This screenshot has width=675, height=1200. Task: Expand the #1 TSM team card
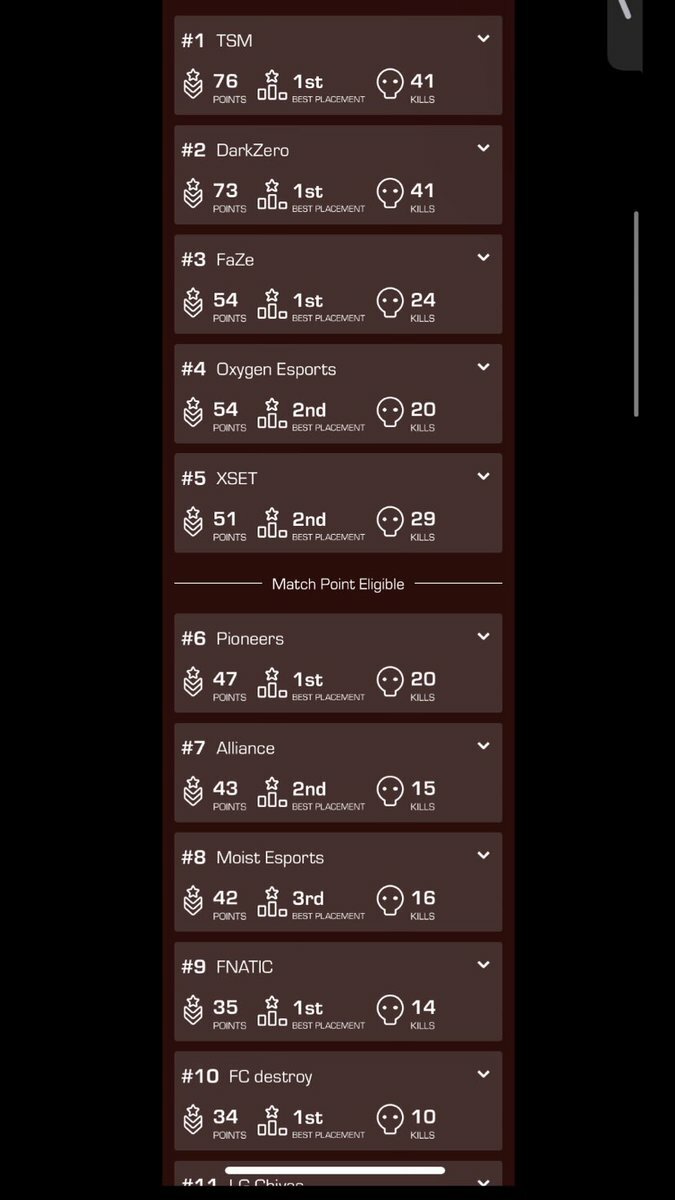click(x=483, y=39)
